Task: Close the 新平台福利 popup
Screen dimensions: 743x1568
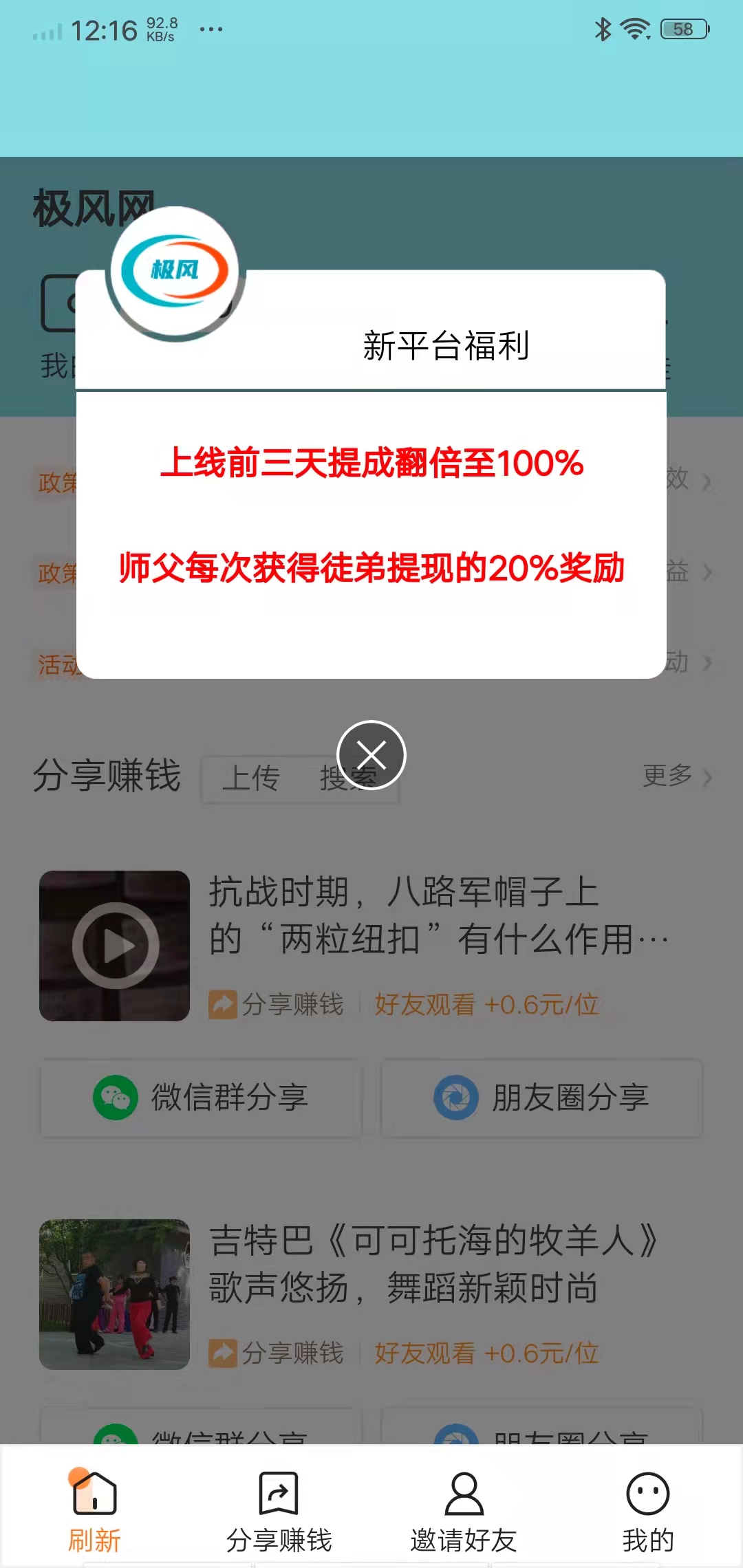Action: pos(371,754)
